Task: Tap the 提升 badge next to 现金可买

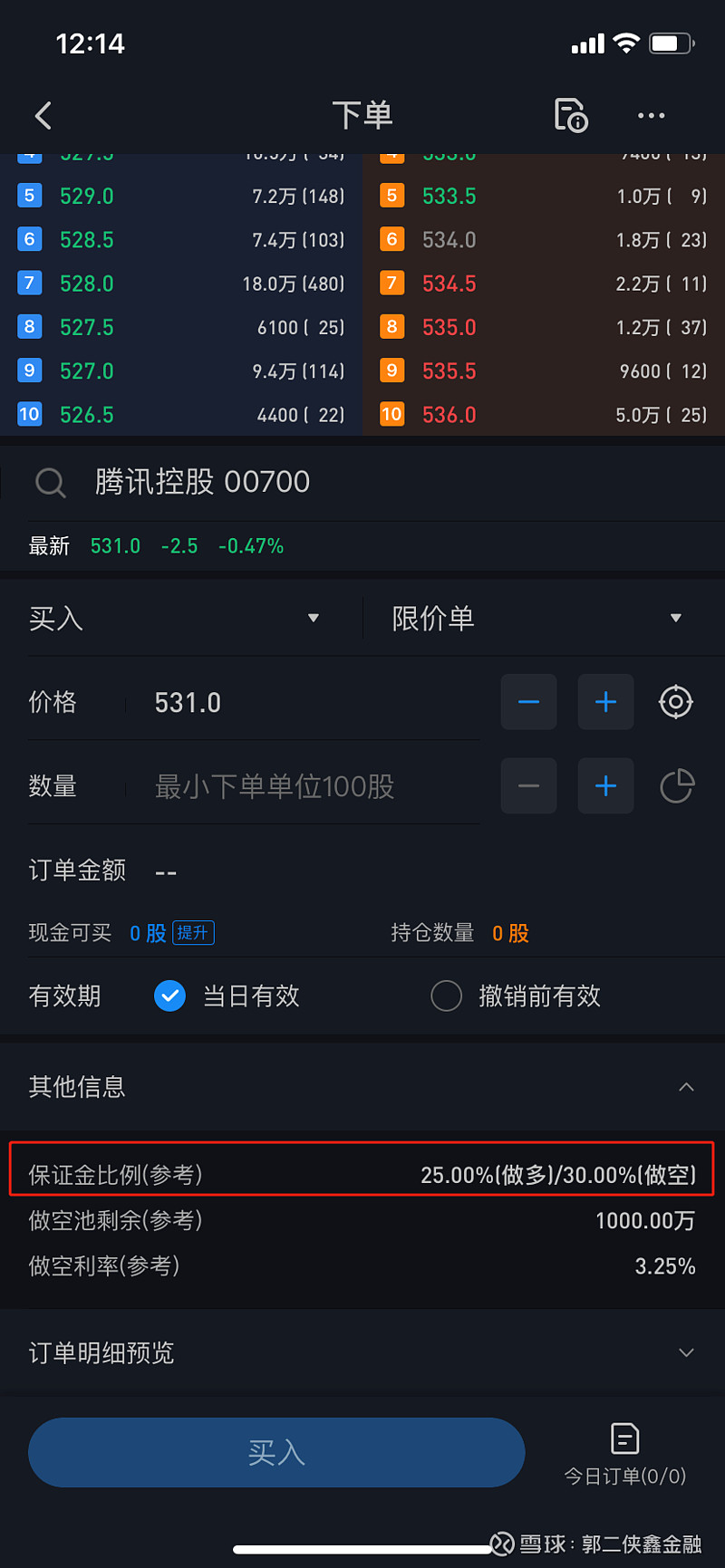Action: 194,932
